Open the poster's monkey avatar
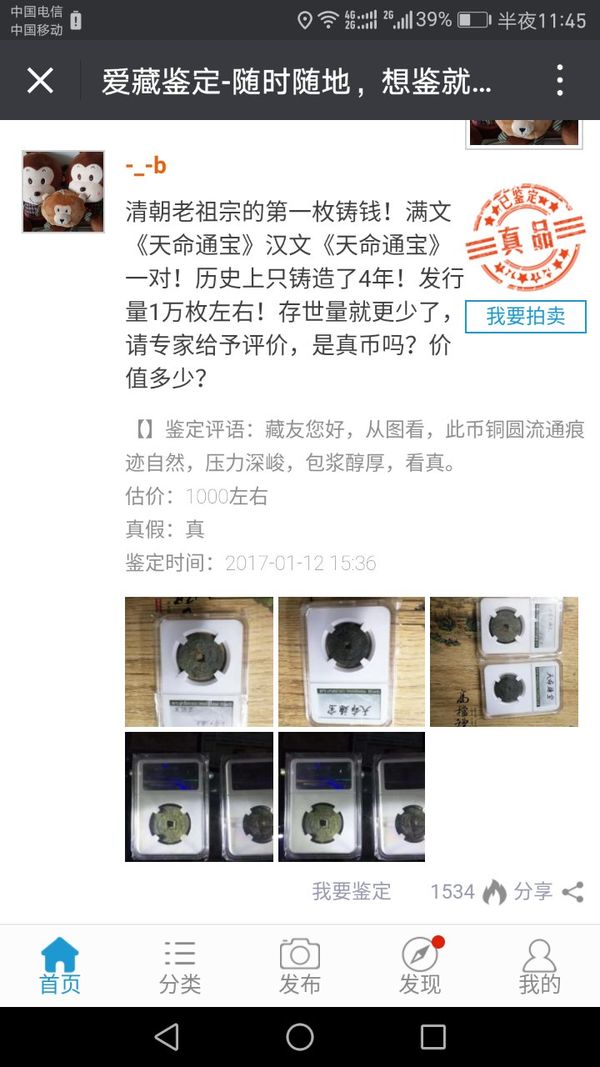Screen dimensions: 600x1067 [63, 192]
